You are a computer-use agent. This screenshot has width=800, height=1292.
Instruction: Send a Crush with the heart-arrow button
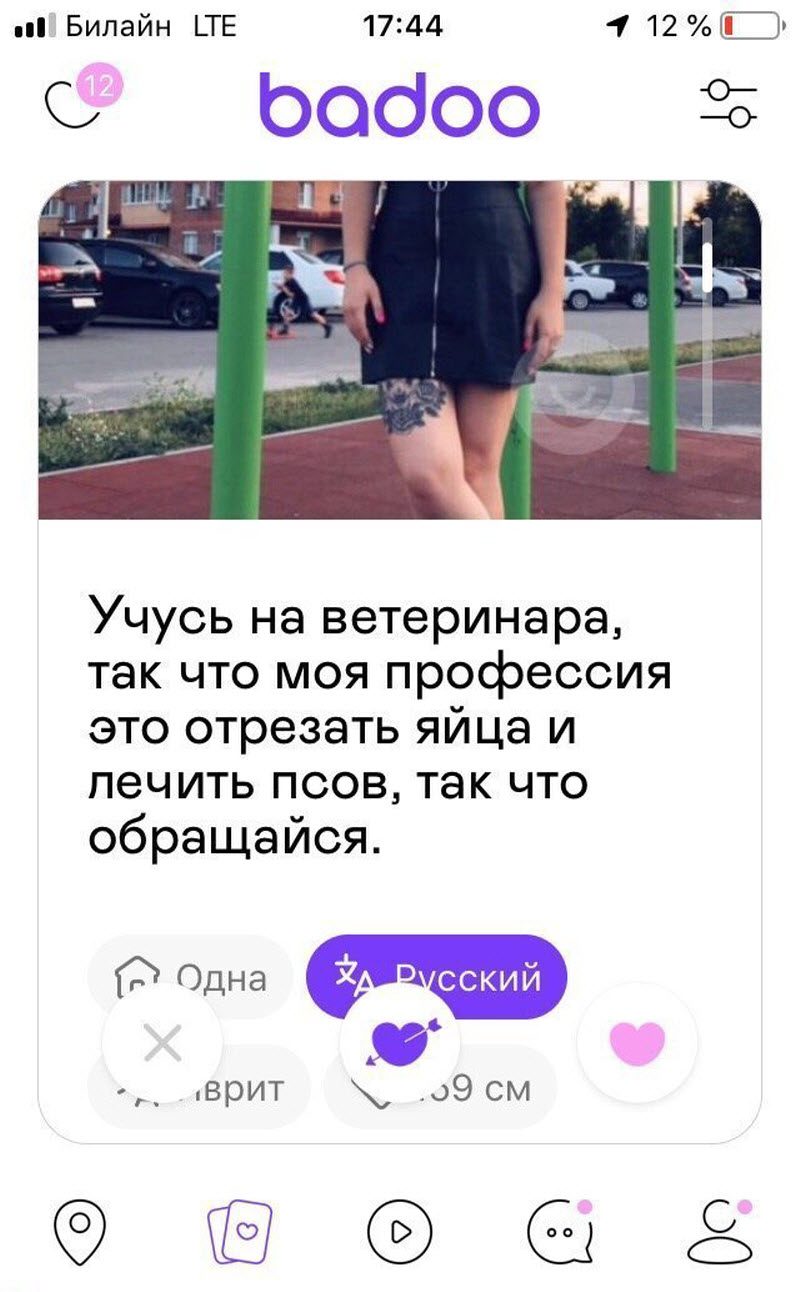tap(400, 1045)
